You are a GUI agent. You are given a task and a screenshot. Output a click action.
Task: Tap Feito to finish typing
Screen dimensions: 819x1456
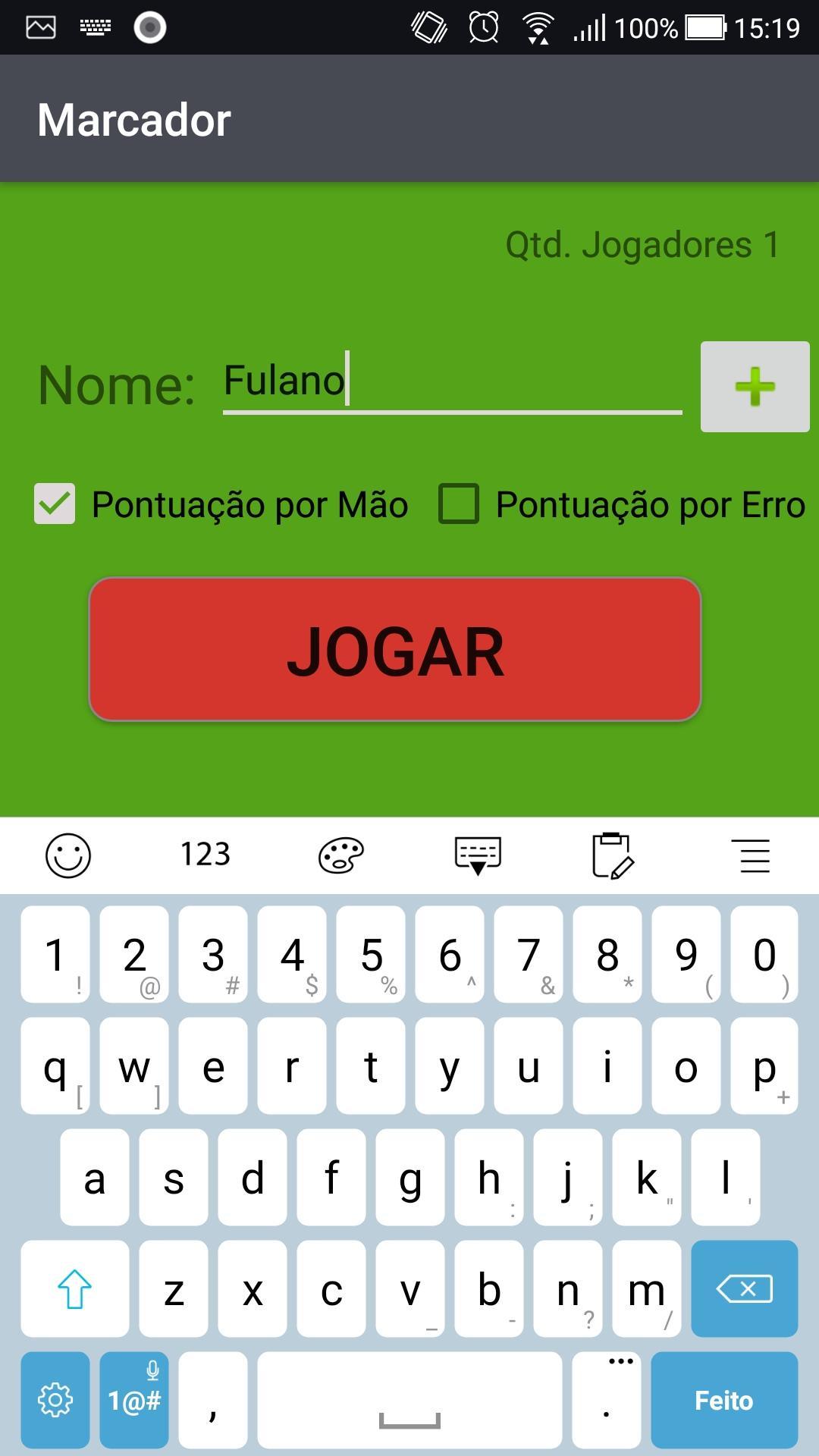(x=723, y=1400)
